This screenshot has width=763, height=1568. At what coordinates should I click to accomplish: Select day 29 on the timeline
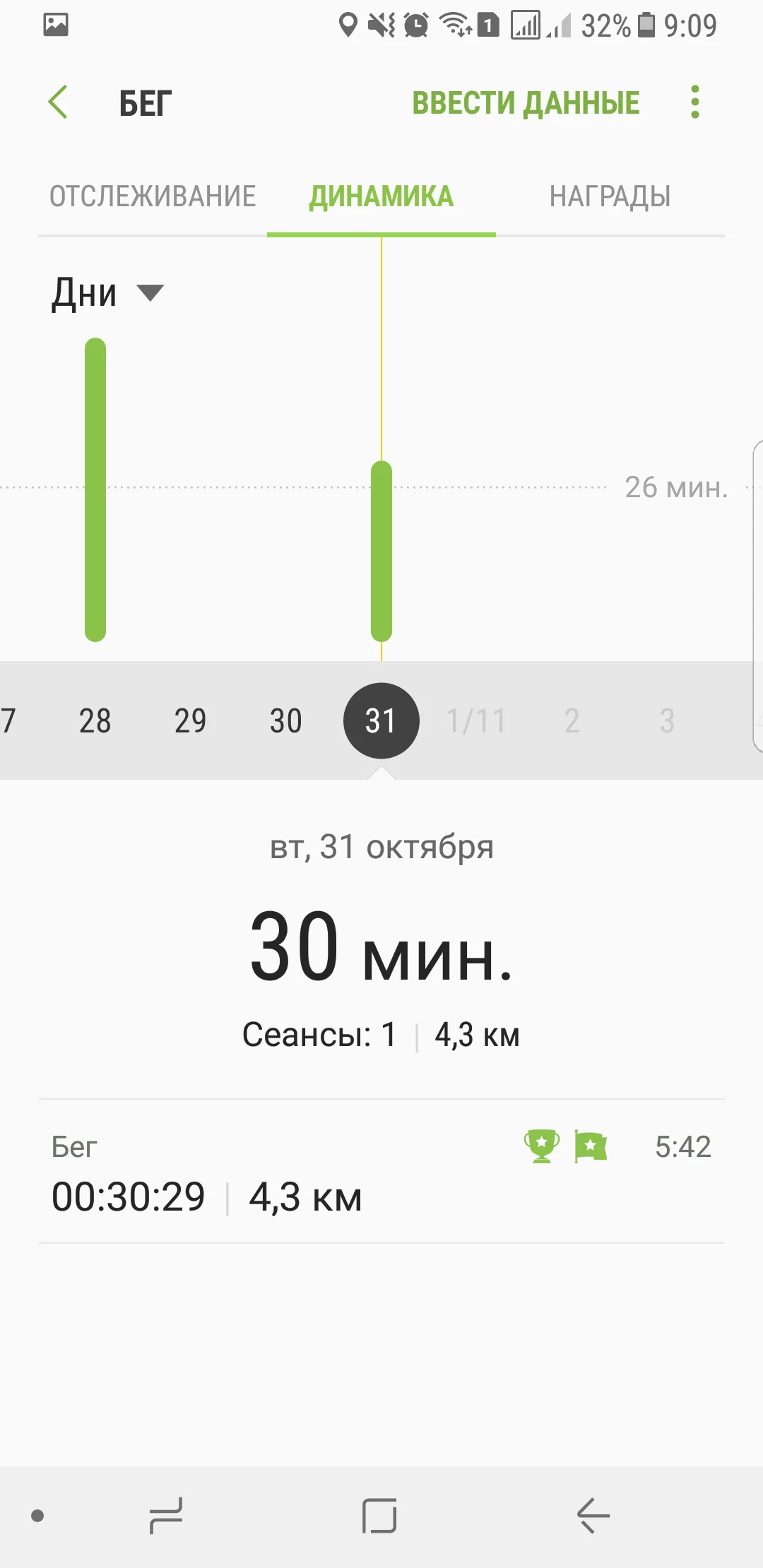click(x=190, y=721)
